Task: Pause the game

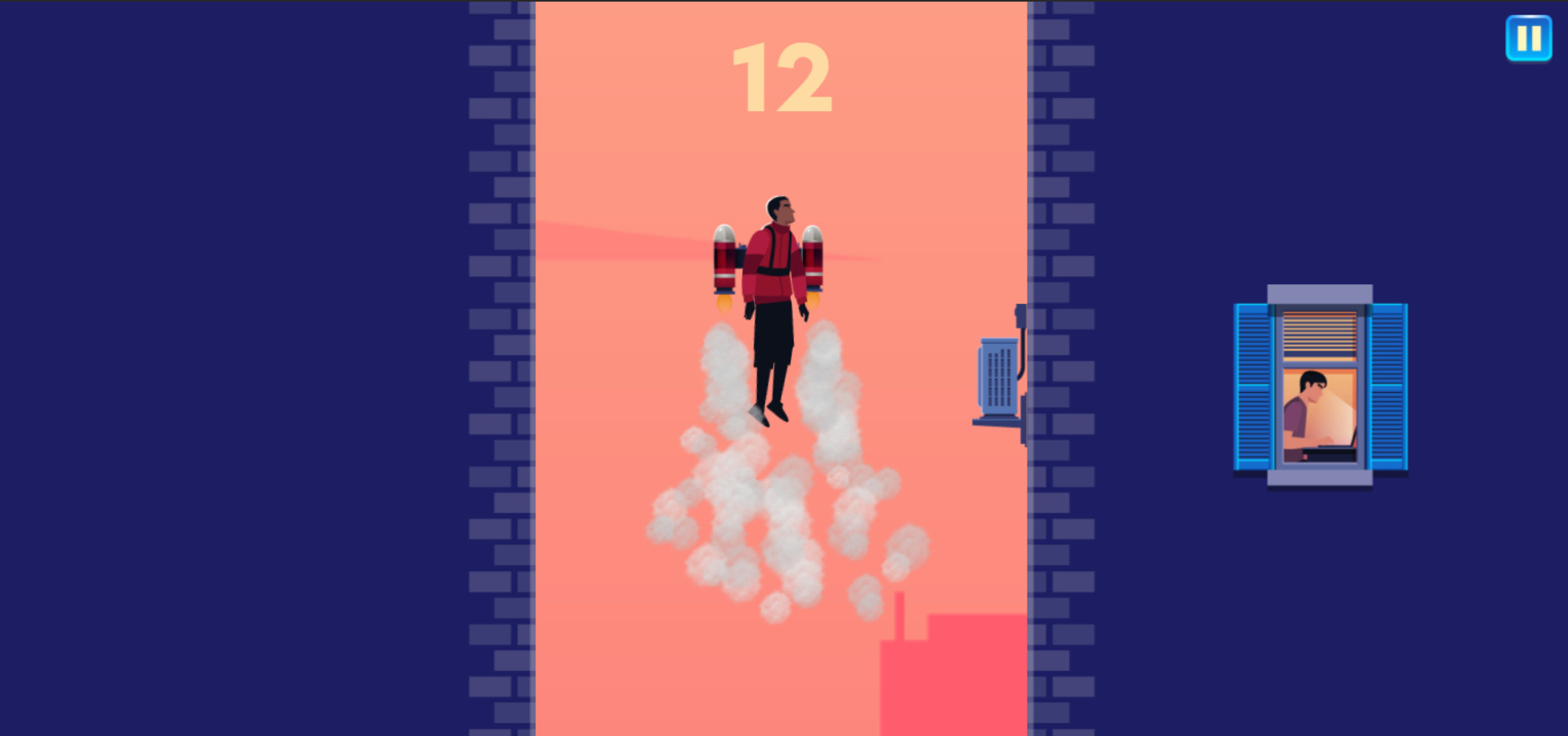Action: point(1528,38)
